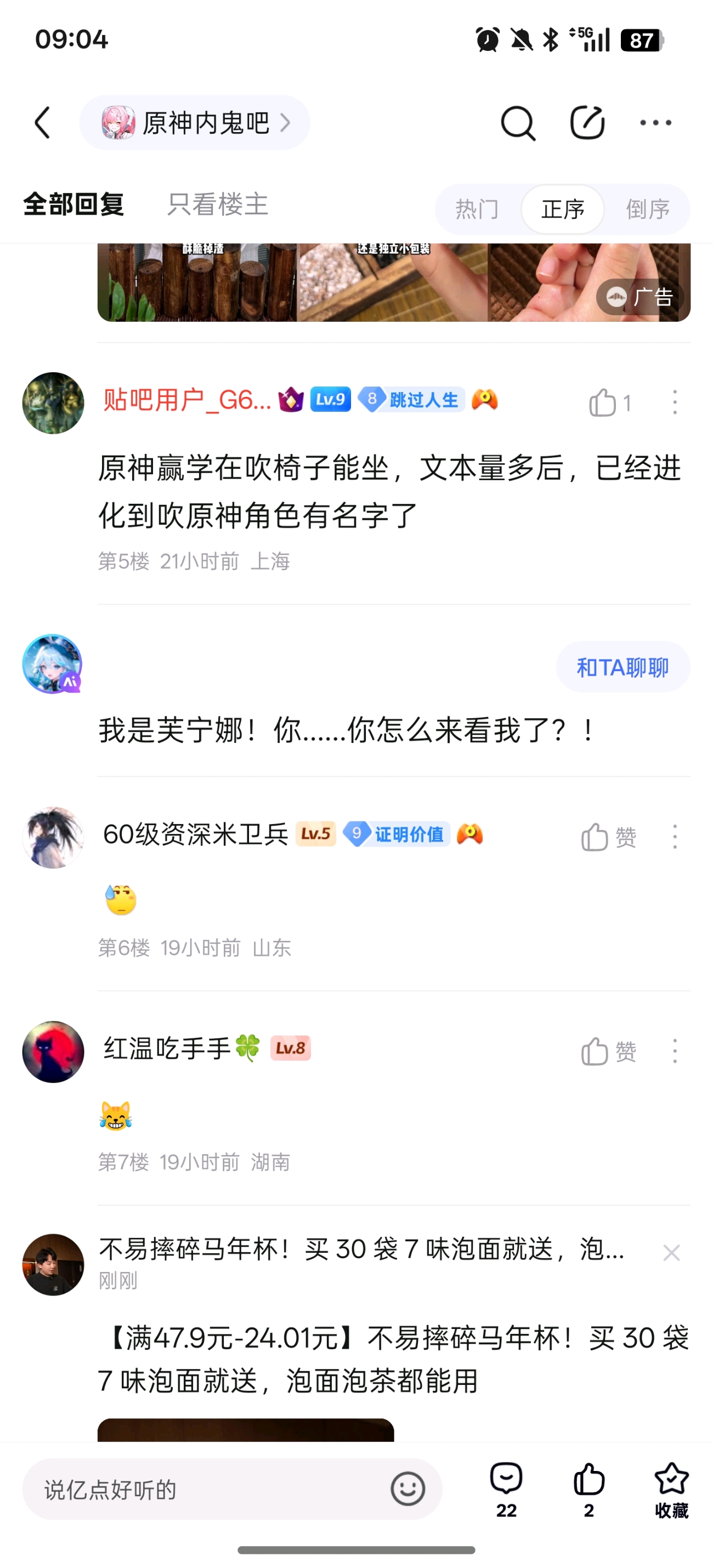Select 正序 sort order
Viewport: 713px width, 1568px height.
coord(563,209)
